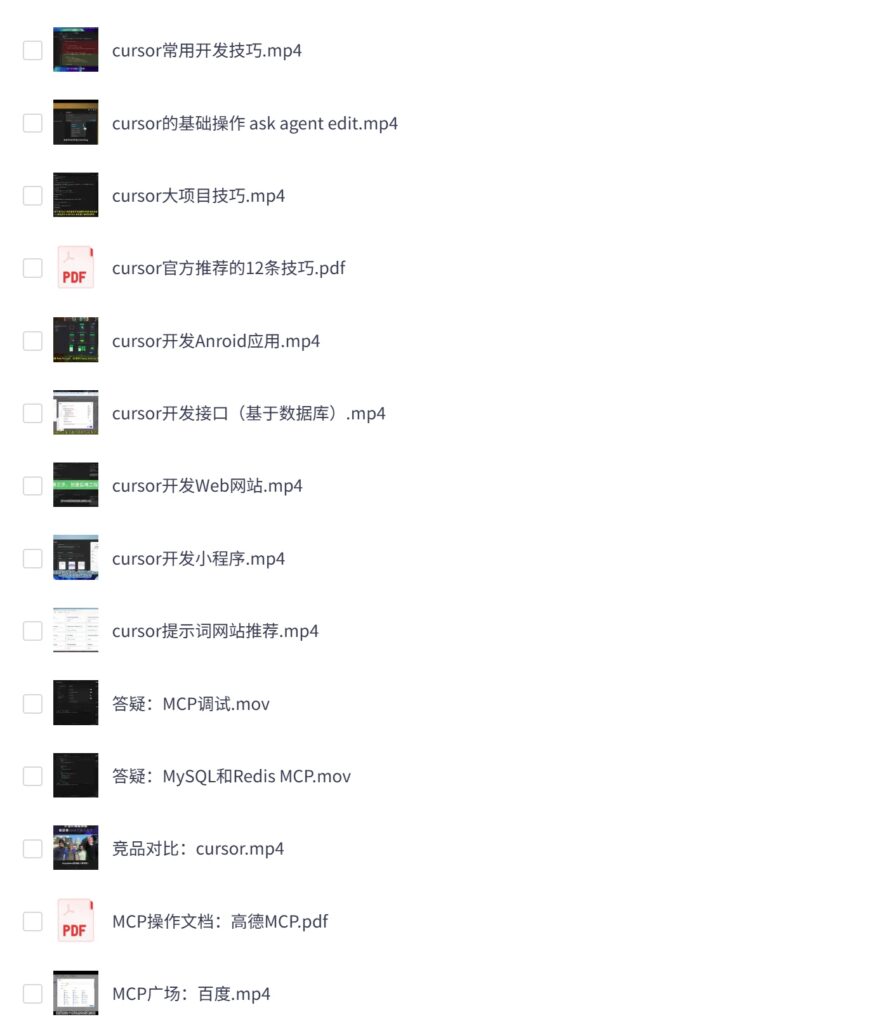Open the thumbnail of cursor开发小程序.mp4

[x=75, y=557]
